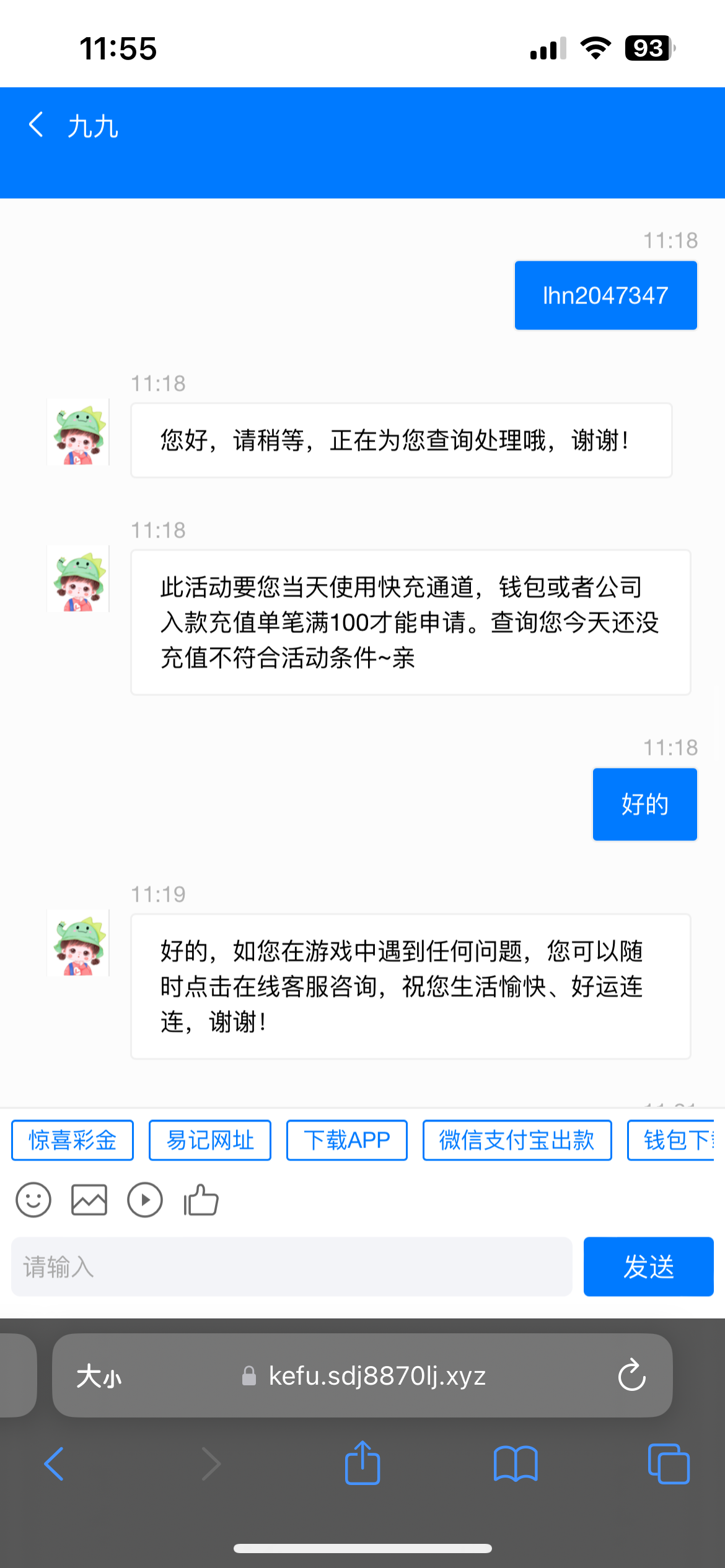Tap the video play icon

point(145,1200)
